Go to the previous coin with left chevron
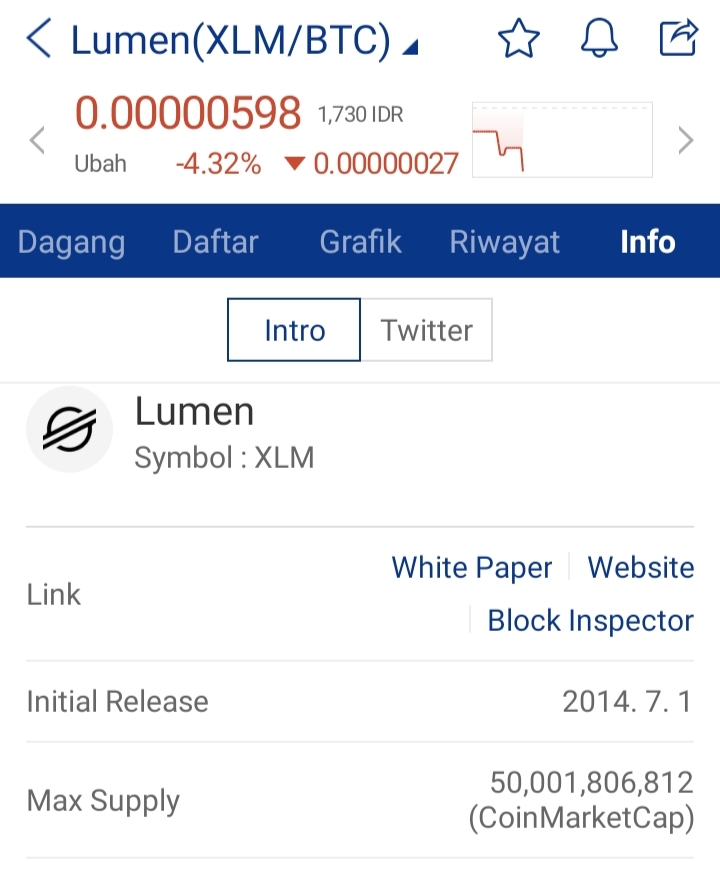720x874 pixels. click(37, 140)
